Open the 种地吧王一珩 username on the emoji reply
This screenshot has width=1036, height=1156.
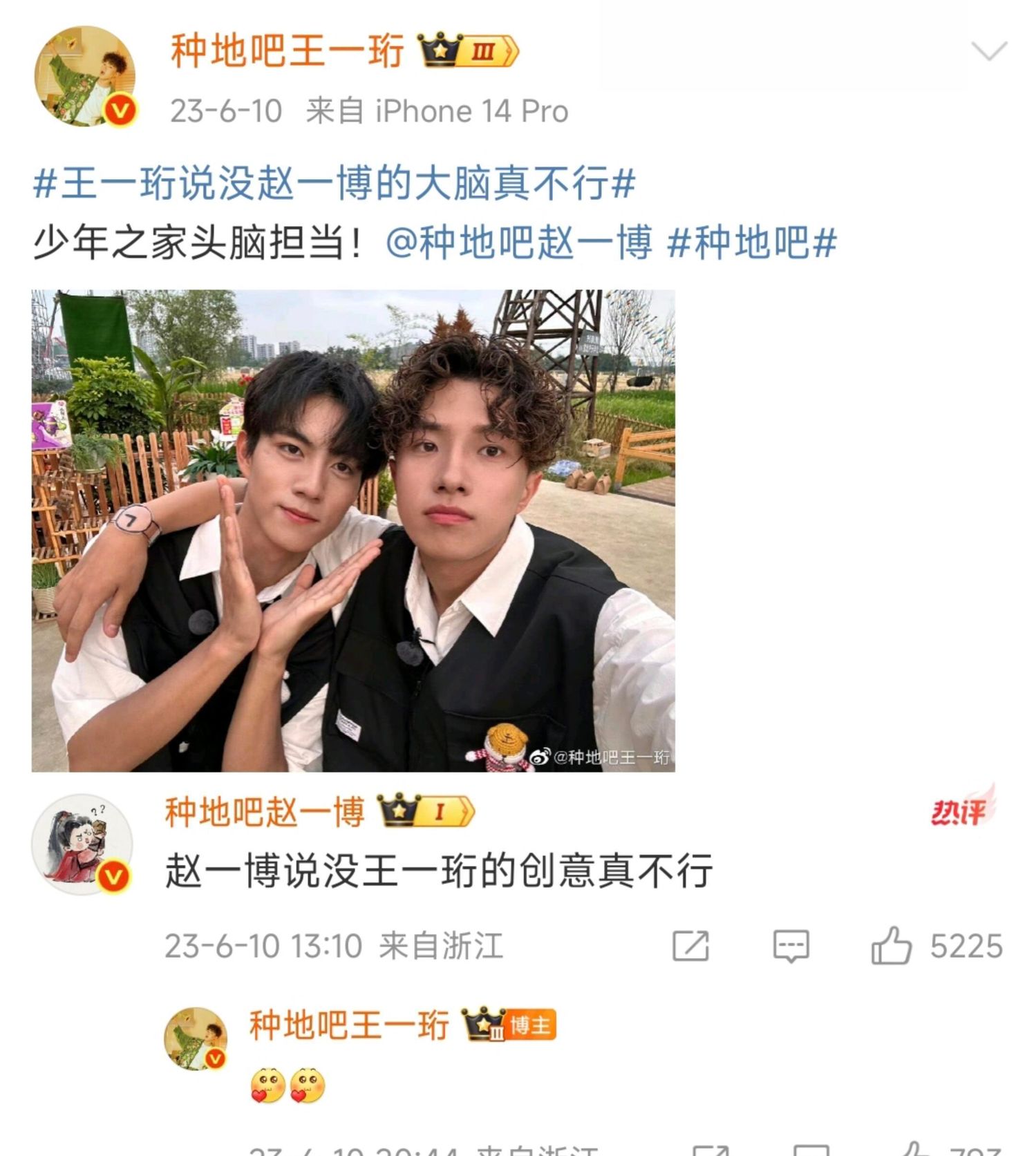349,1025
